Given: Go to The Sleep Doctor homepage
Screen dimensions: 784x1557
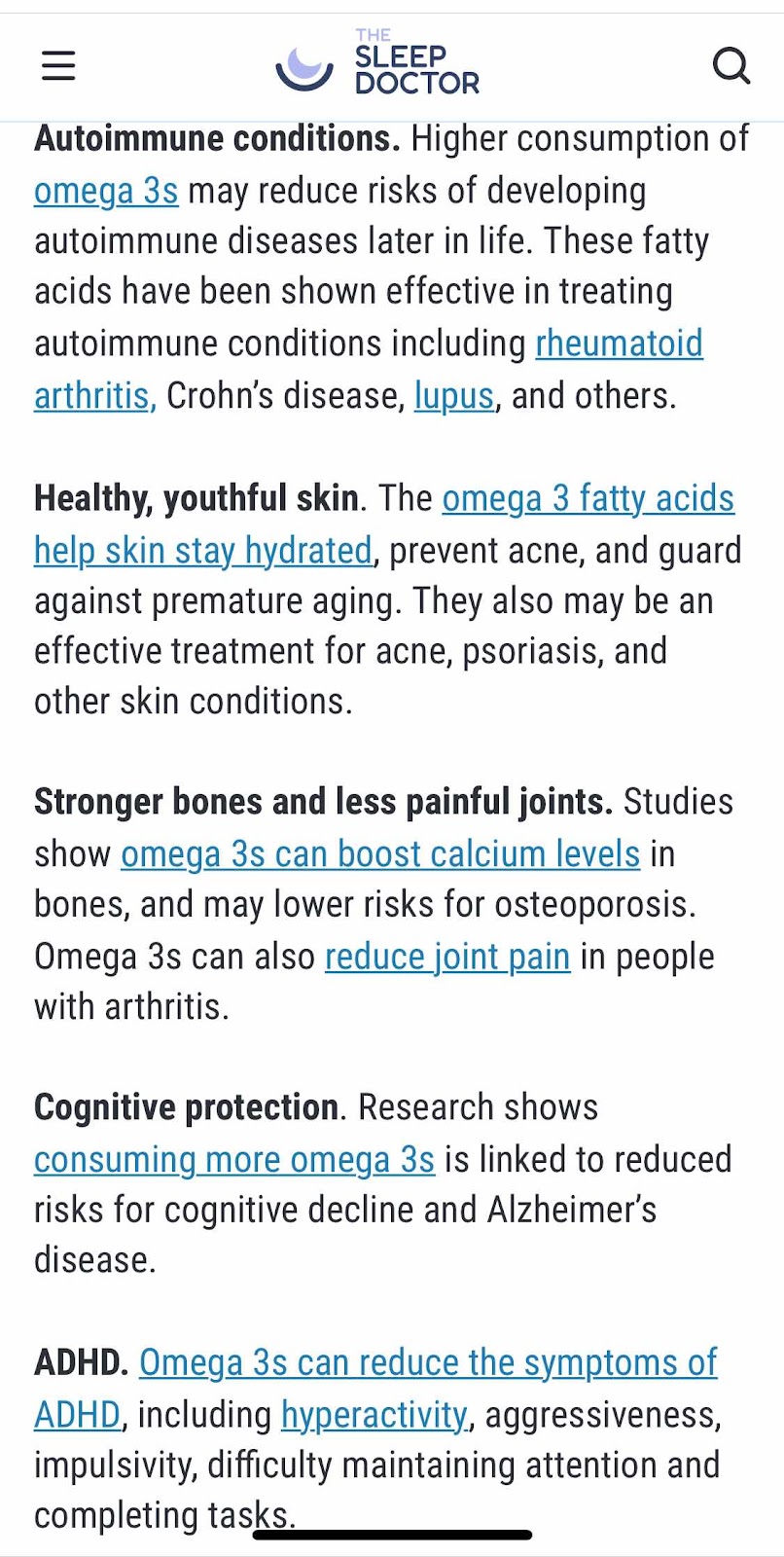Looking at the screenshot, I should 377,64.
